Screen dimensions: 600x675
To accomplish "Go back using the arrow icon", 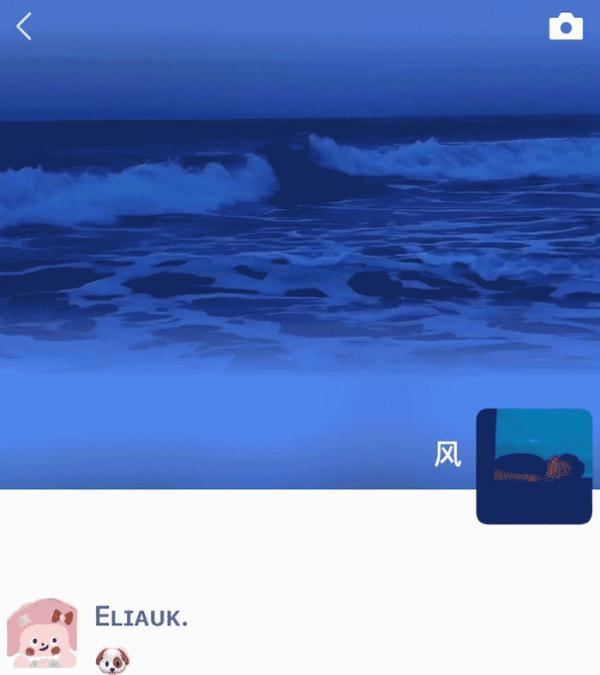I will click(x=24, y=27).
